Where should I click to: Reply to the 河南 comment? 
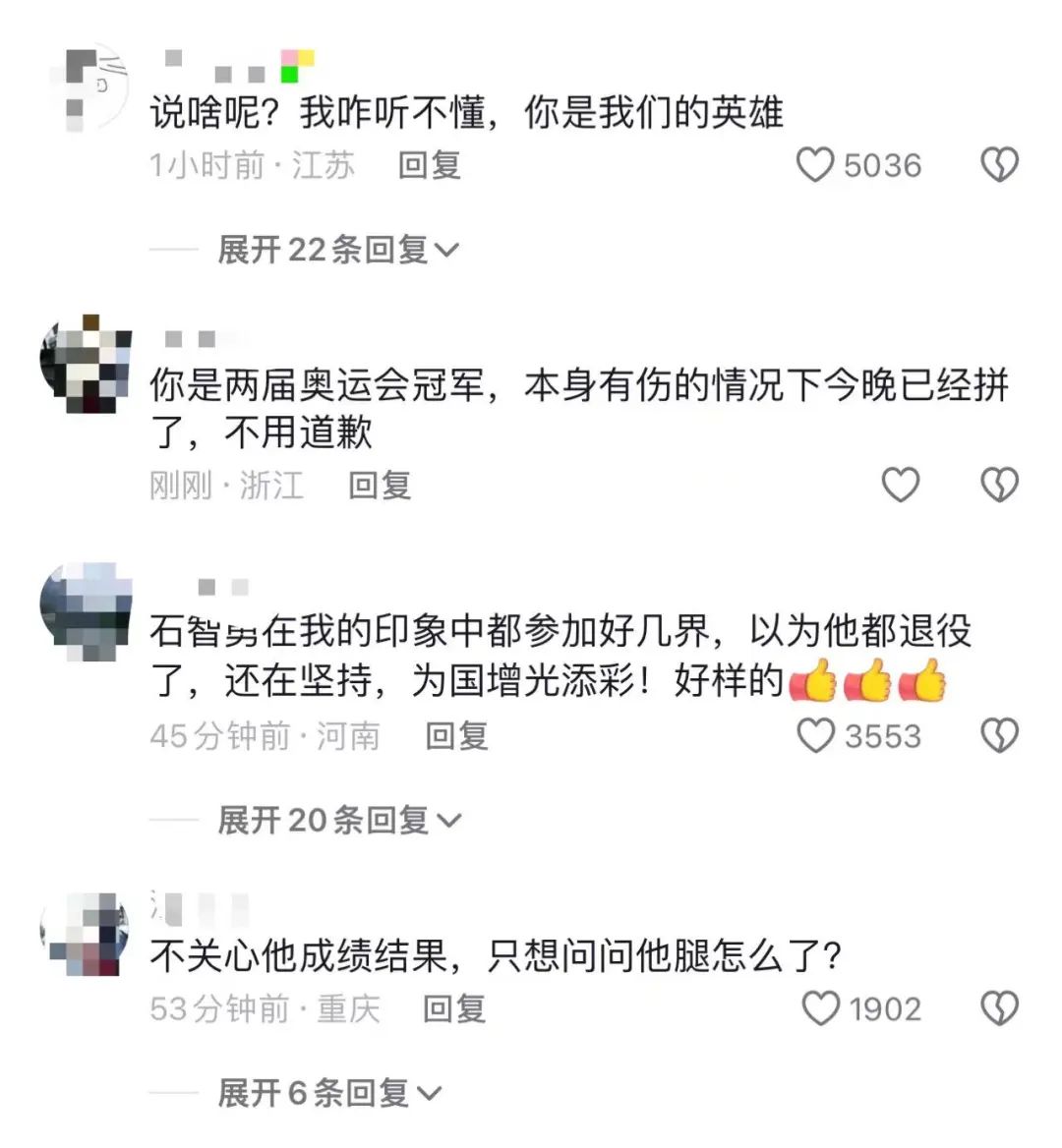click(x=456, y=735)
